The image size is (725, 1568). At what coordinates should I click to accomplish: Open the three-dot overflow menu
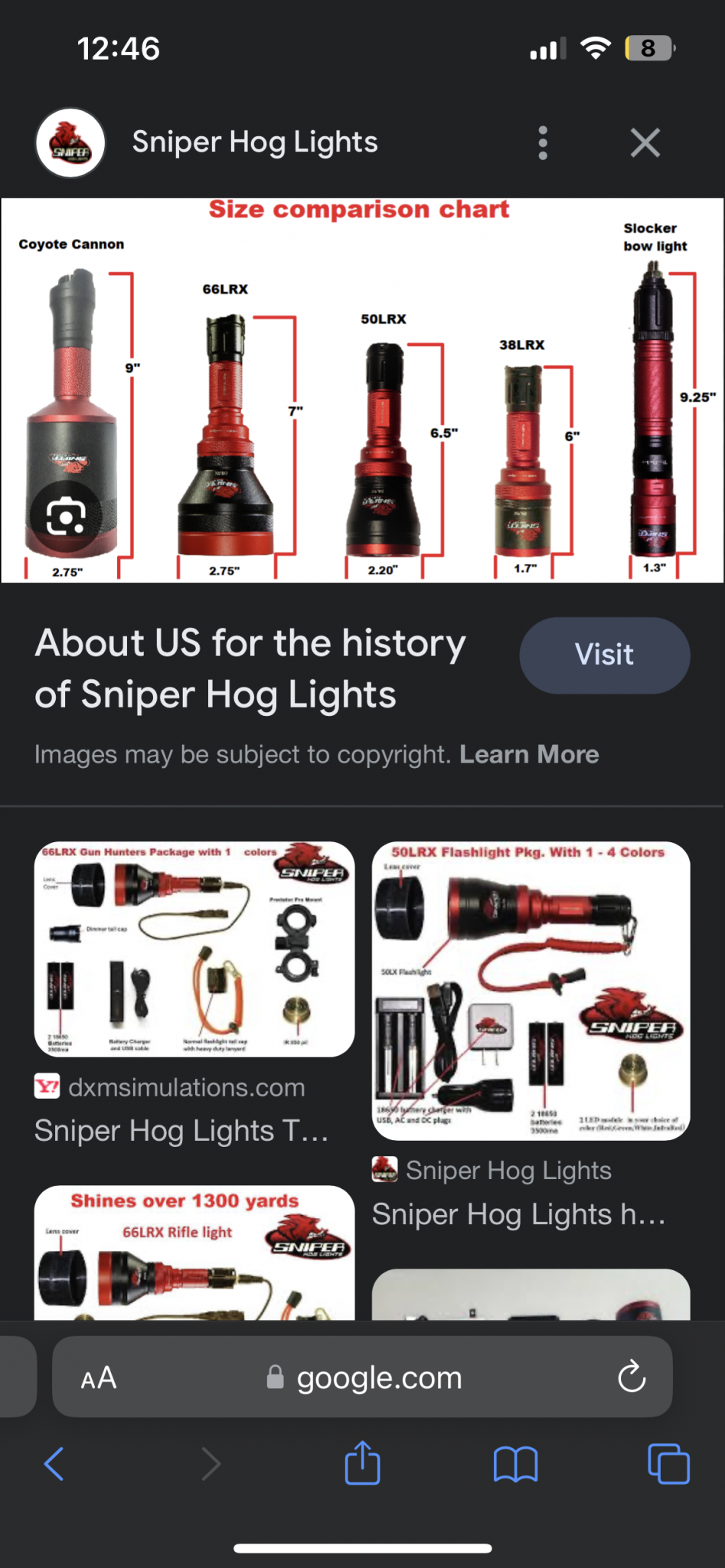point(543,142)
